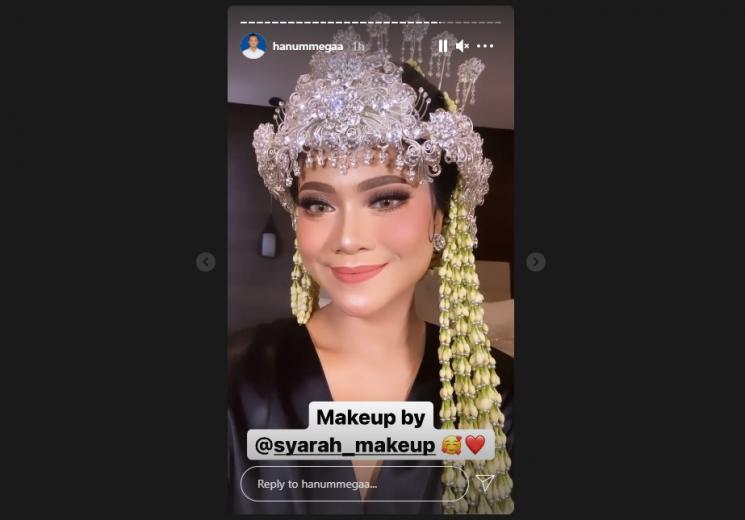Viewport: 745px width, 520px height.
Task: Skip to the next story
Action: pos(536,262)
